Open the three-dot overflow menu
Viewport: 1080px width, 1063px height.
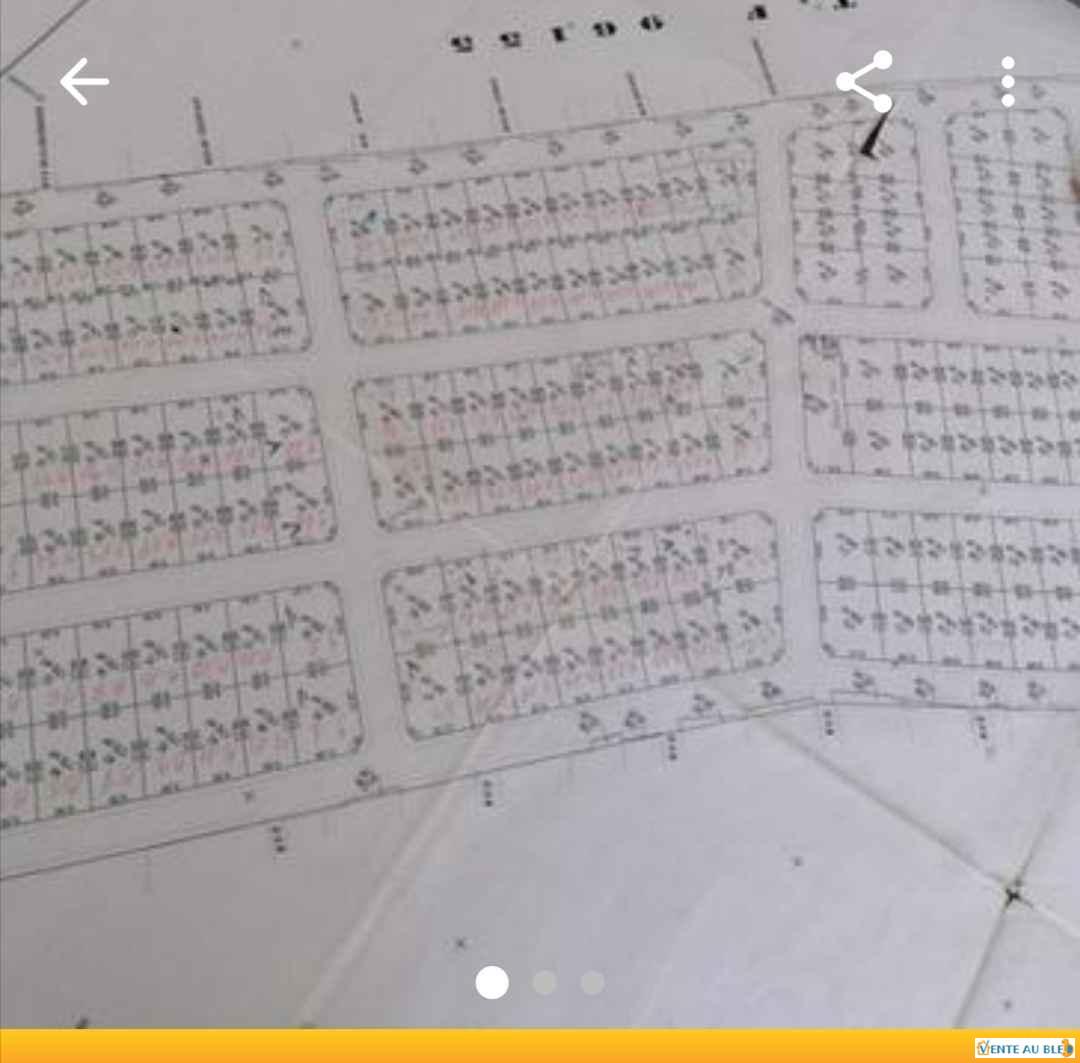click(x=1007, y=82)
